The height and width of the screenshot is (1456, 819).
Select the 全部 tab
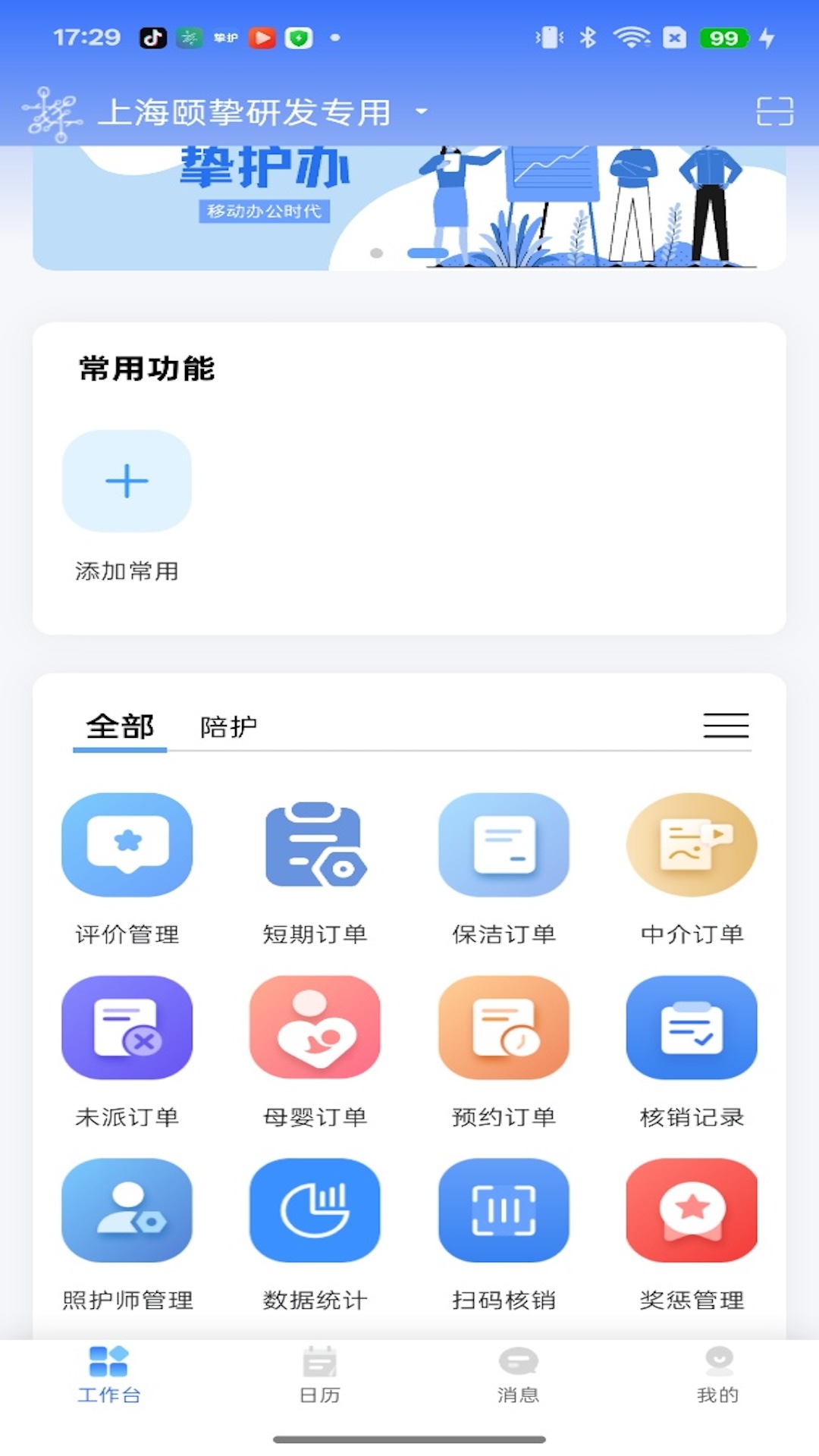pyautogui.click(x=120, y=726)
